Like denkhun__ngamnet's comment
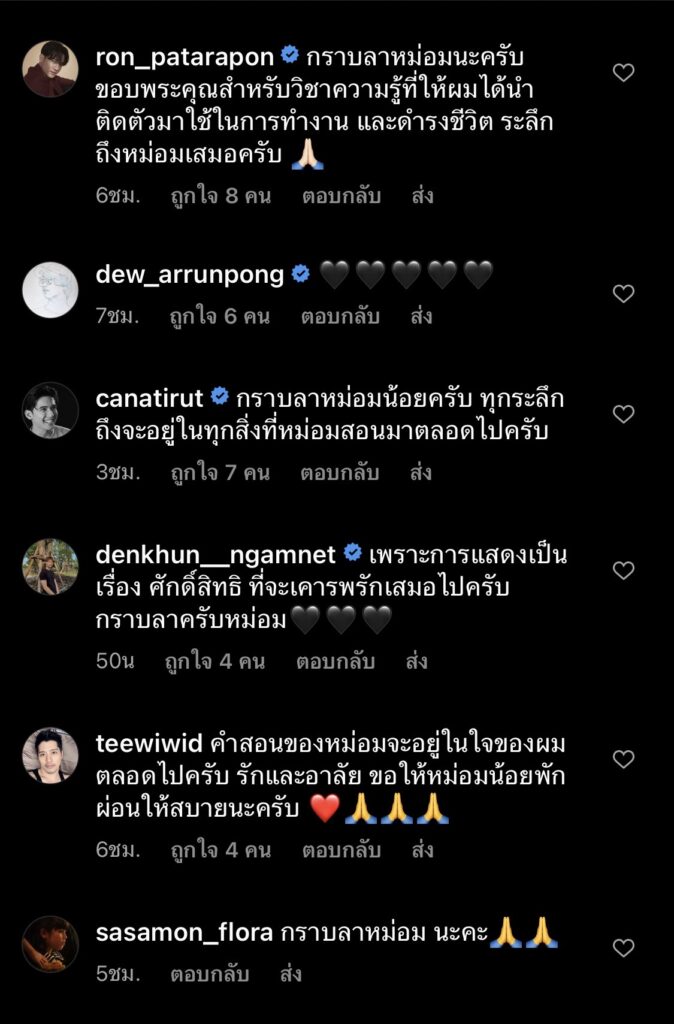 tap(623, 570)
